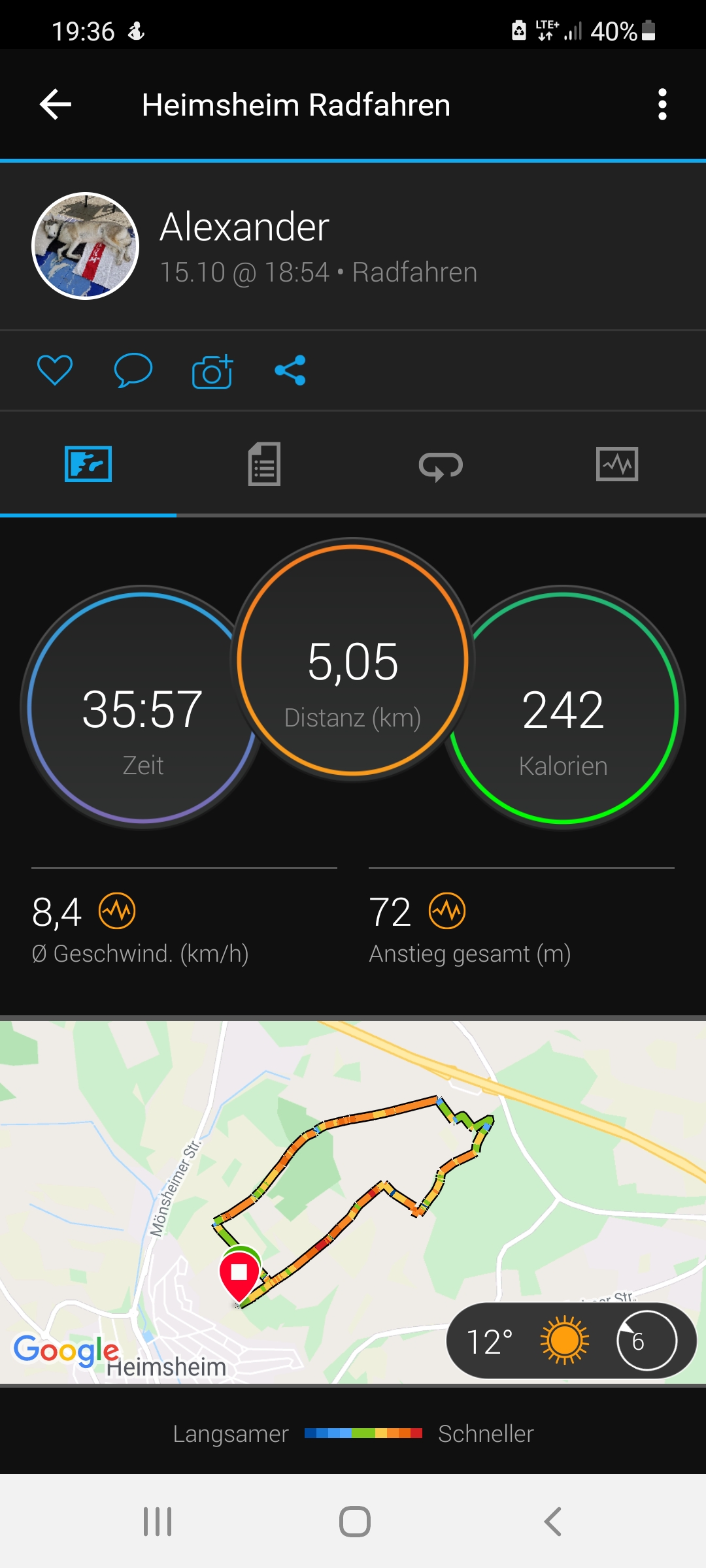706x1568 pixels.
Task: Open the system recent apps button
Action: click(x=158, y=1522)
